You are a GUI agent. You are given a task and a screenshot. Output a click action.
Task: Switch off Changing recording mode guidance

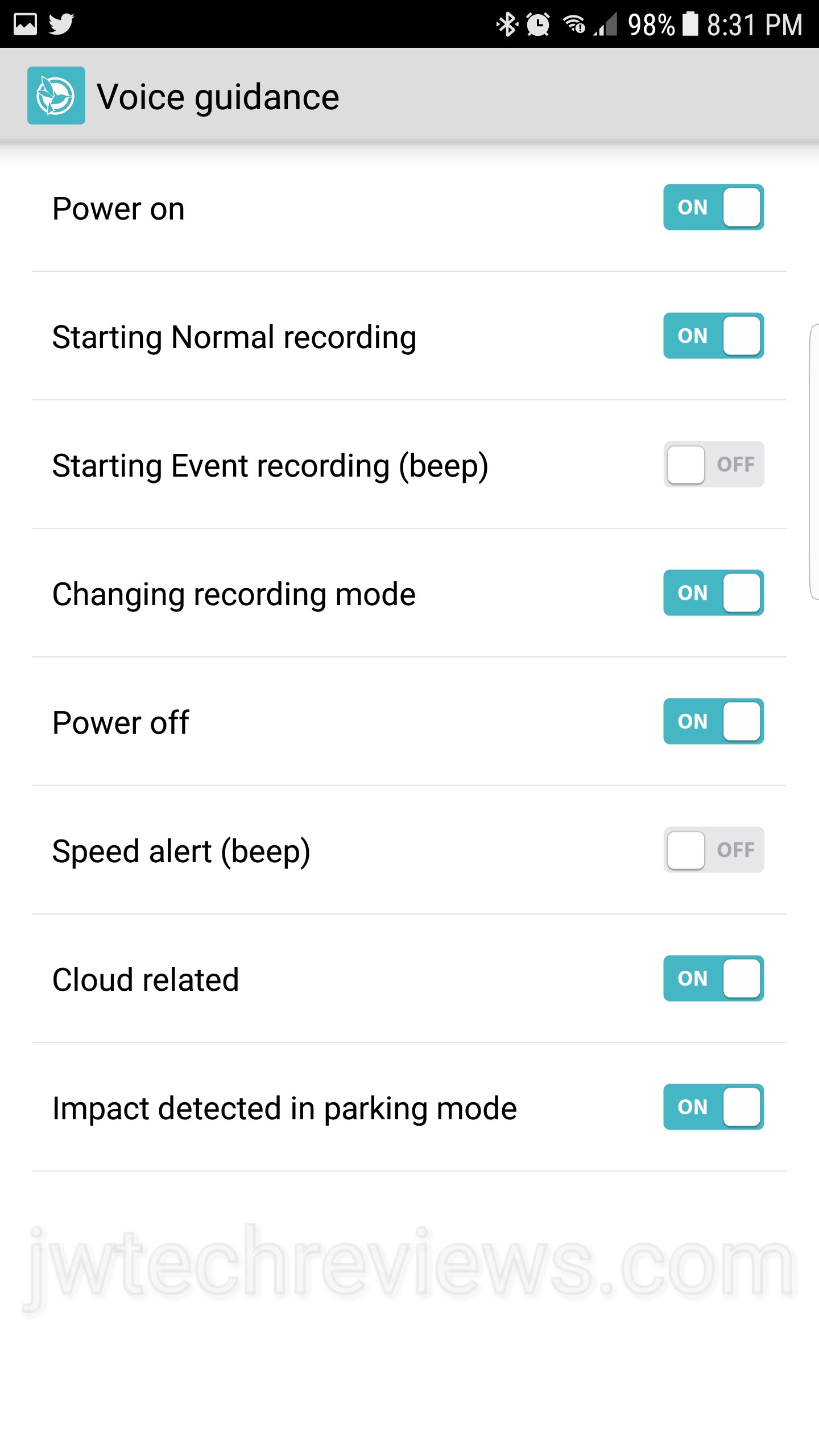point(713,593)
